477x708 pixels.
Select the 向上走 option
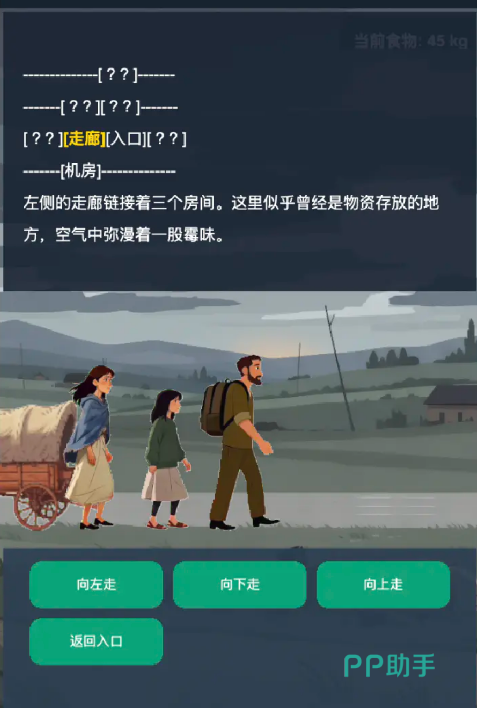(x=383, y=584)
